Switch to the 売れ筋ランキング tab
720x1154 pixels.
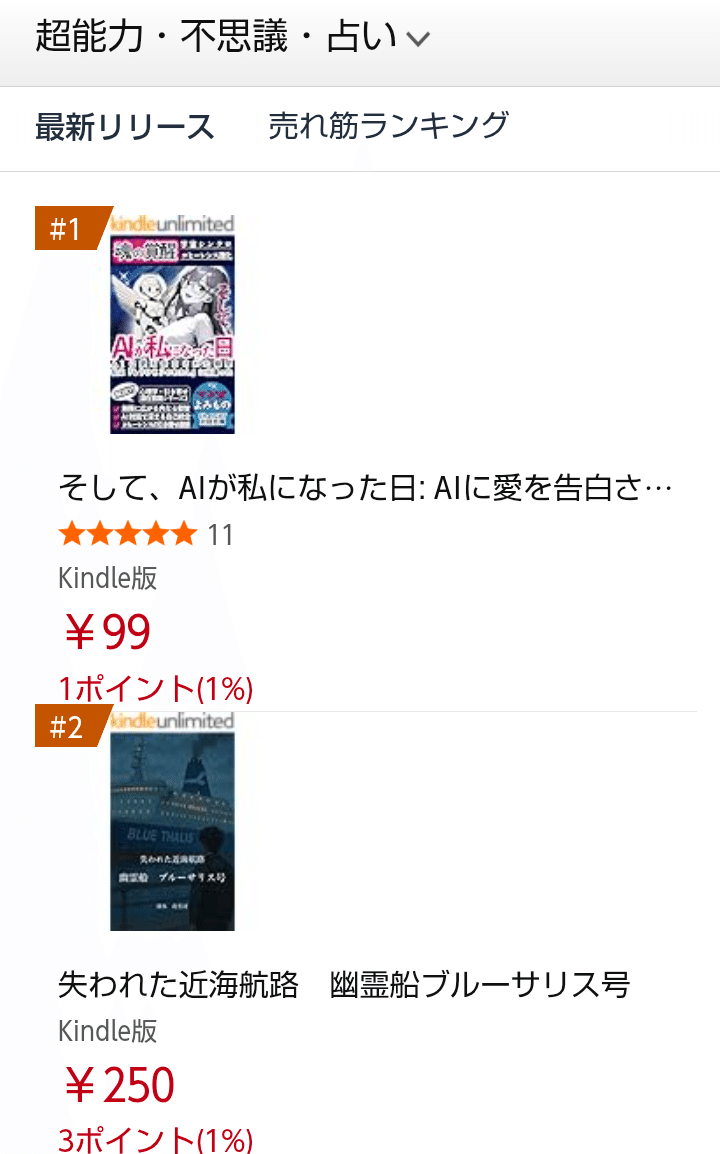pos(388,128)
